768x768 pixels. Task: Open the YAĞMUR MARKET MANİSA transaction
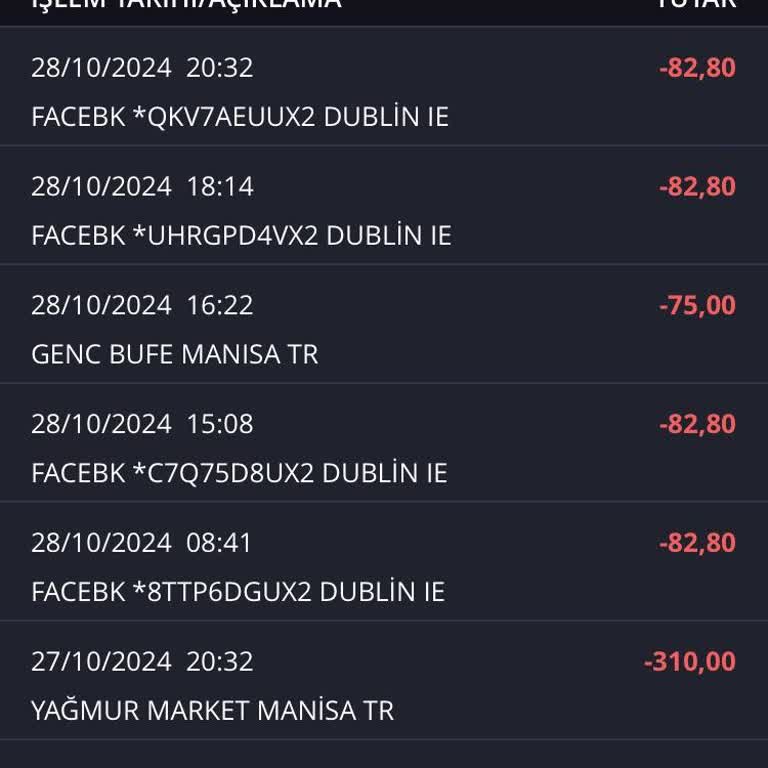click(384, 686)
